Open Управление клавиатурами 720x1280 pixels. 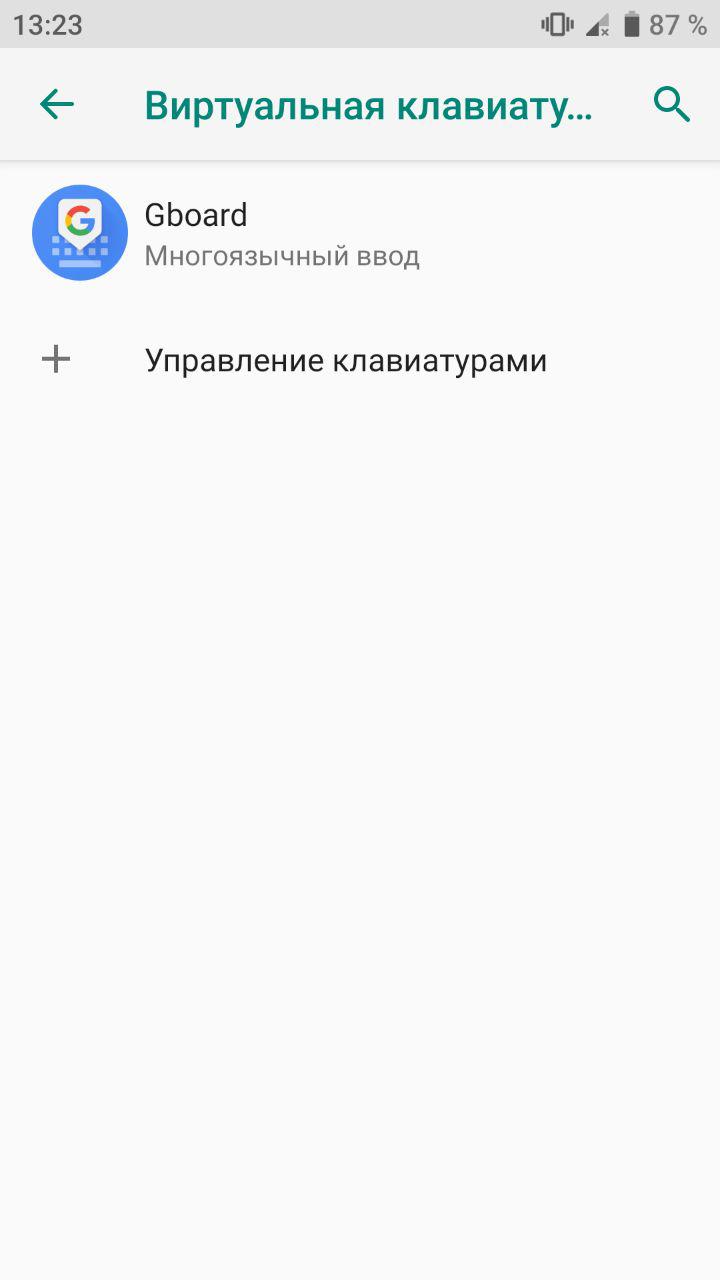(x=360, y=360)
